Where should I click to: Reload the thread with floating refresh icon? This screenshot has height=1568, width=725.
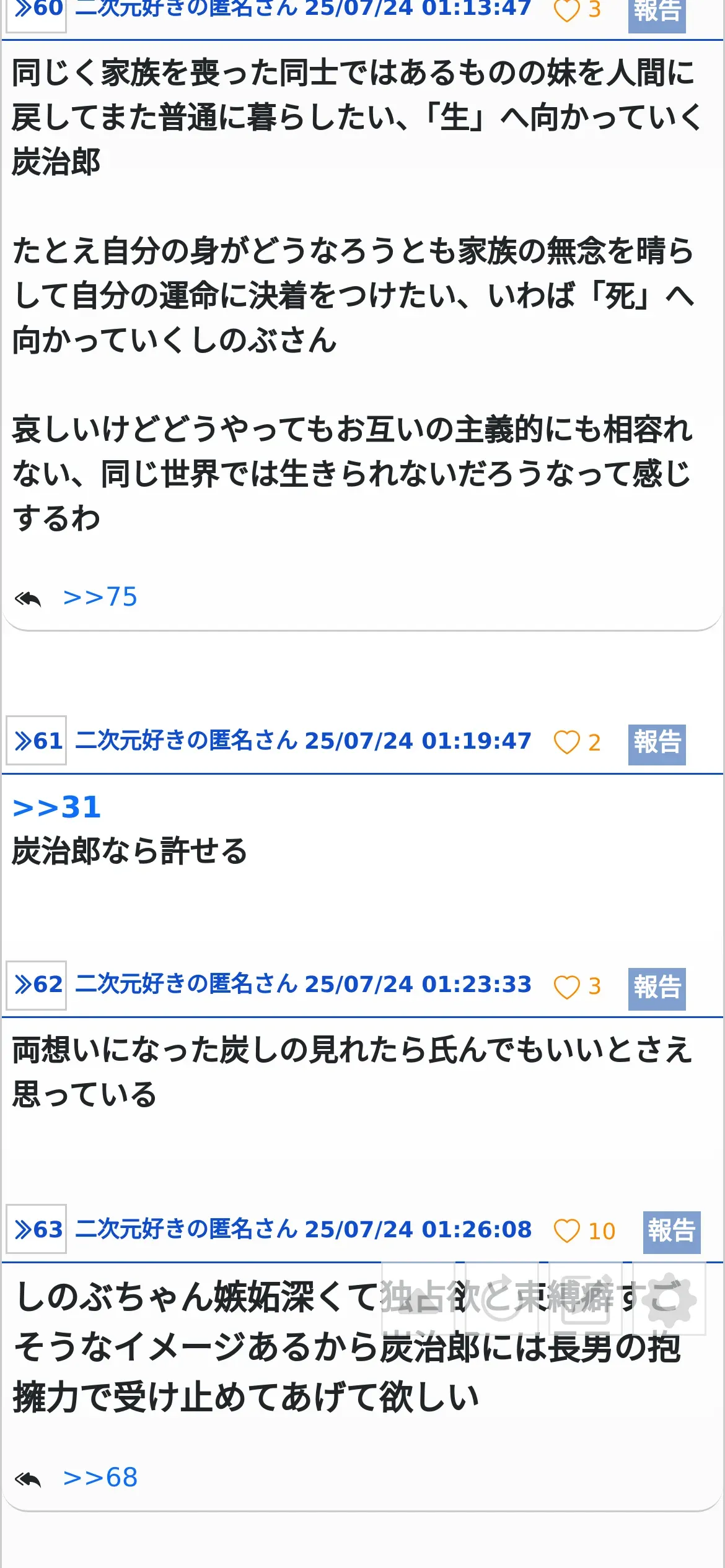click(x=502, y=1299)
